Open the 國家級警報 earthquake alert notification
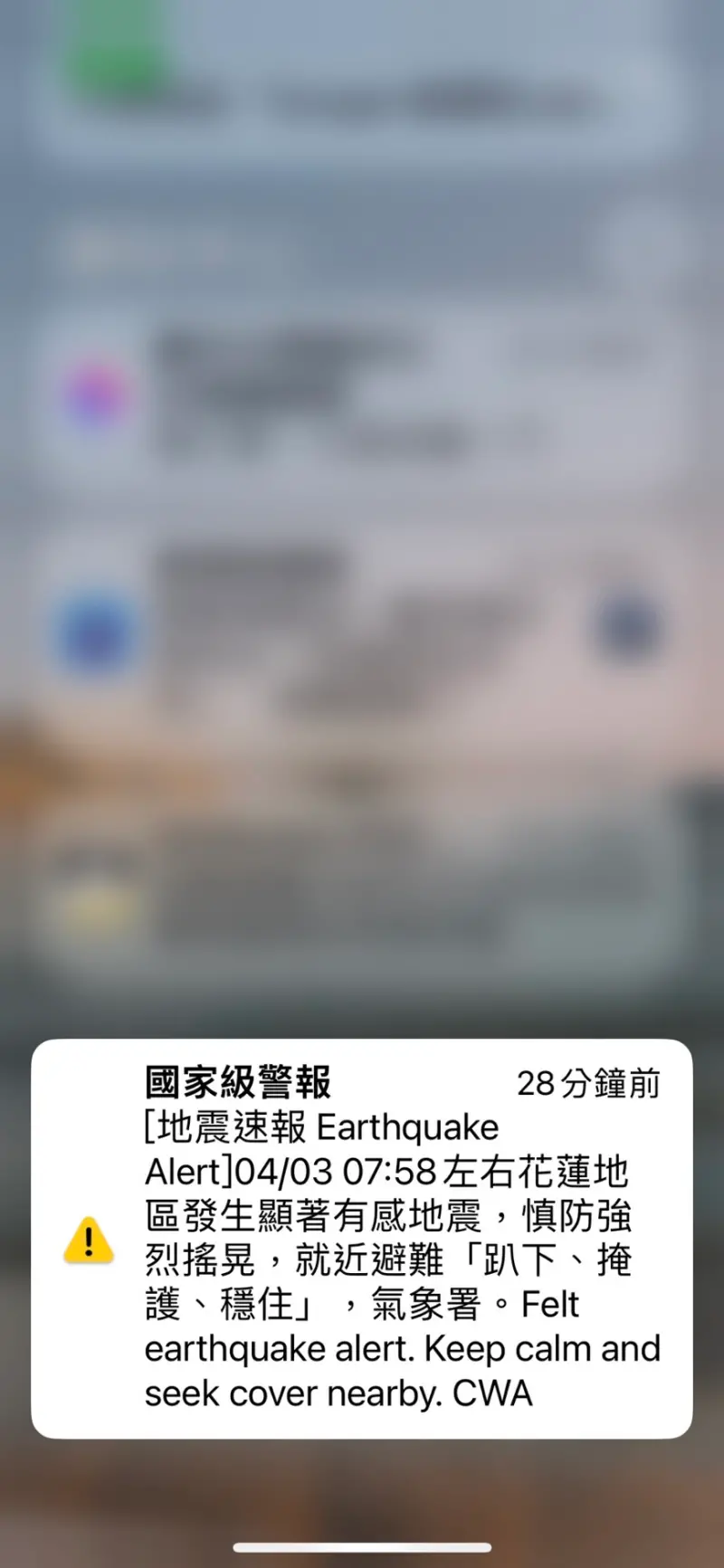724x1568 pixels. (362, 1238)
